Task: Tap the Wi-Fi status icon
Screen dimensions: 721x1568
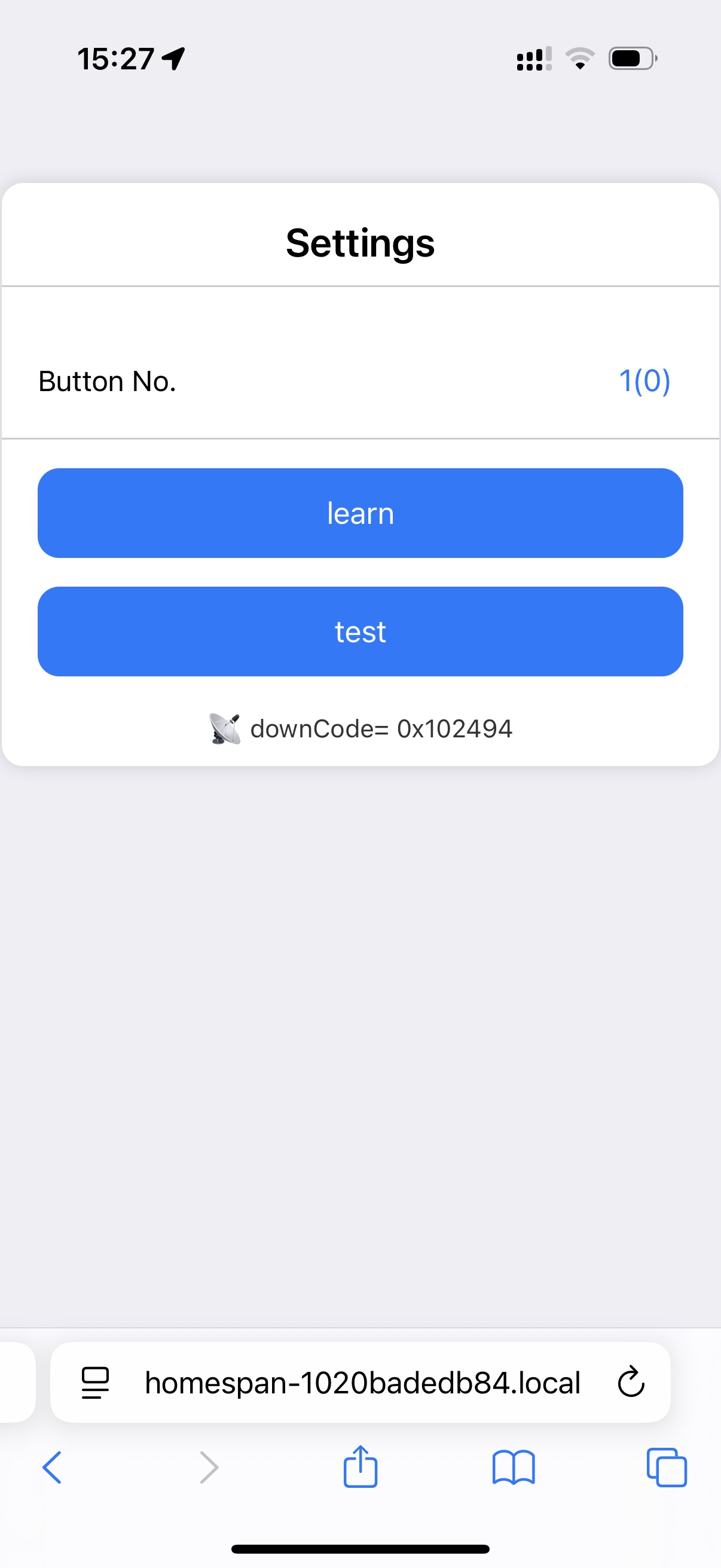Action: pos(579,58)
